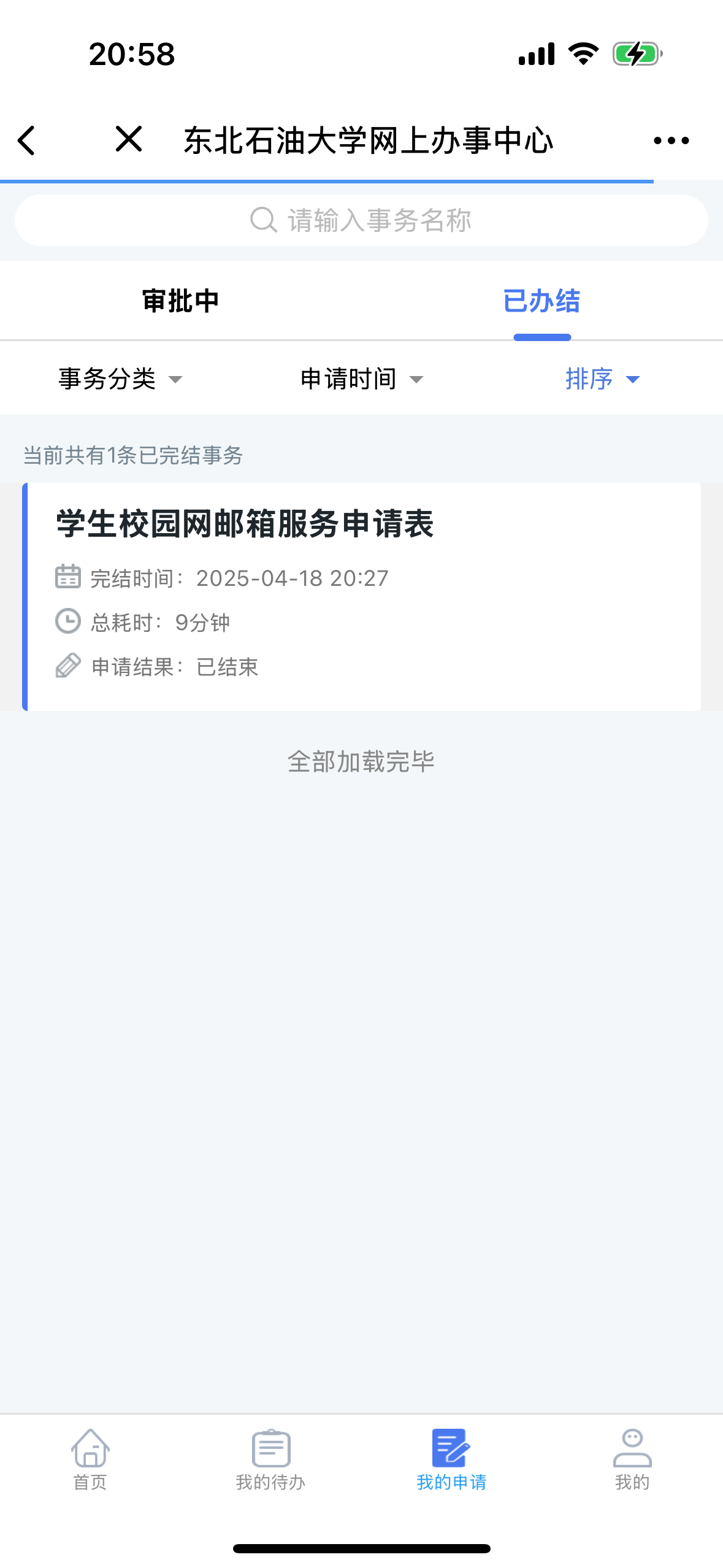The height and width of the screenshot is (1568, 723).
Task: Open the 排序 sort dropdown
Action: pyautogui.click(x=603, y=379)
